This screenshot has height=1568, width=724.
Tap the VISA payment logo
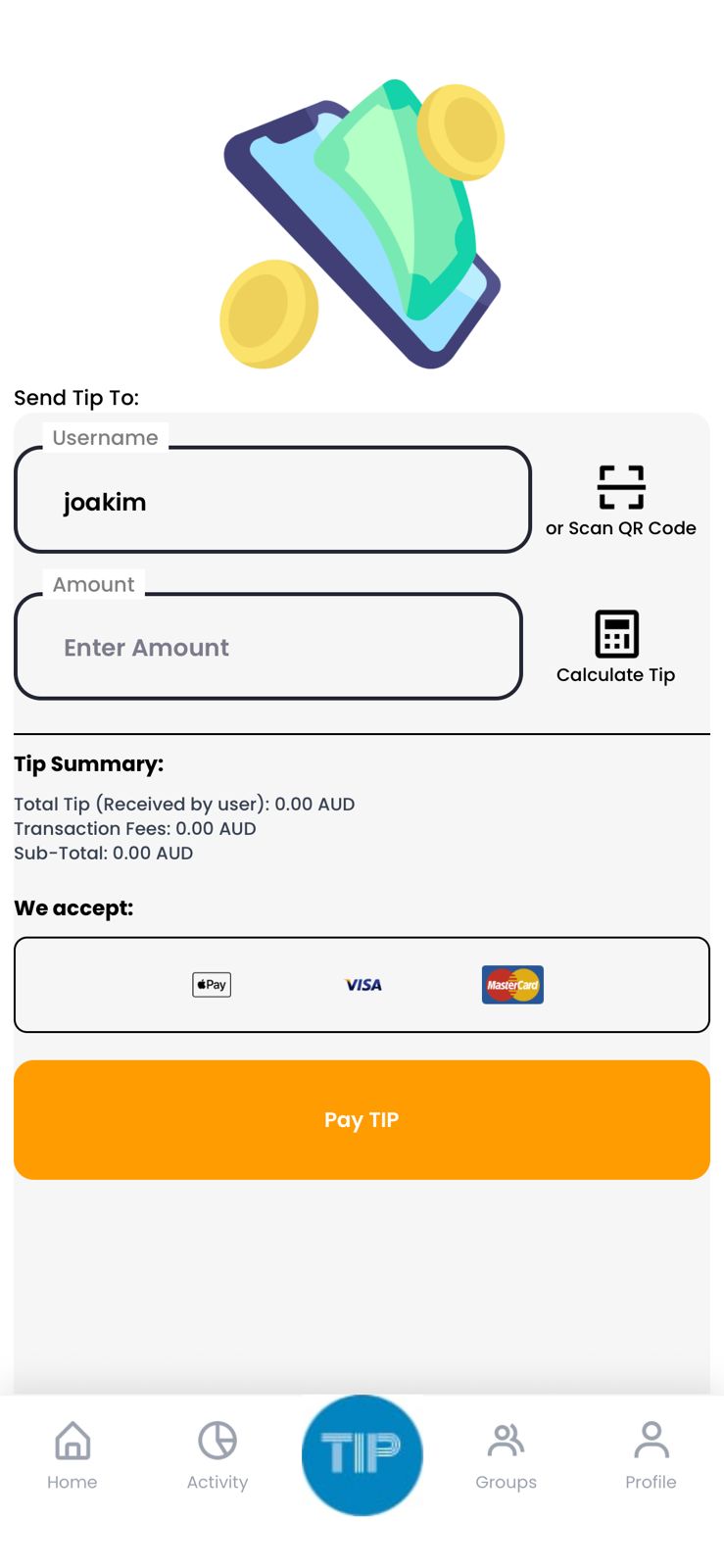click(363, 985)
